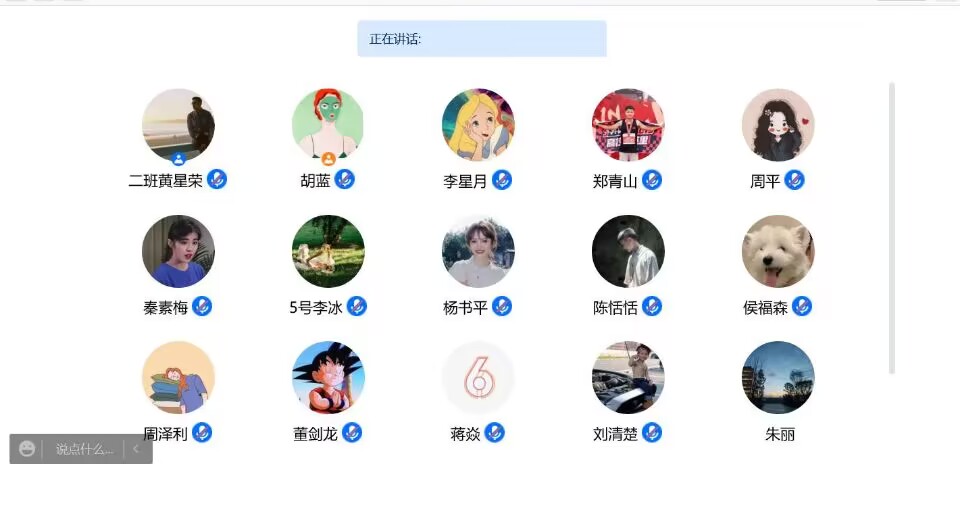This screenshot has height=530, width=960.
Task: Open 郑青山's participant tile
Action: (x=628, y=125)
